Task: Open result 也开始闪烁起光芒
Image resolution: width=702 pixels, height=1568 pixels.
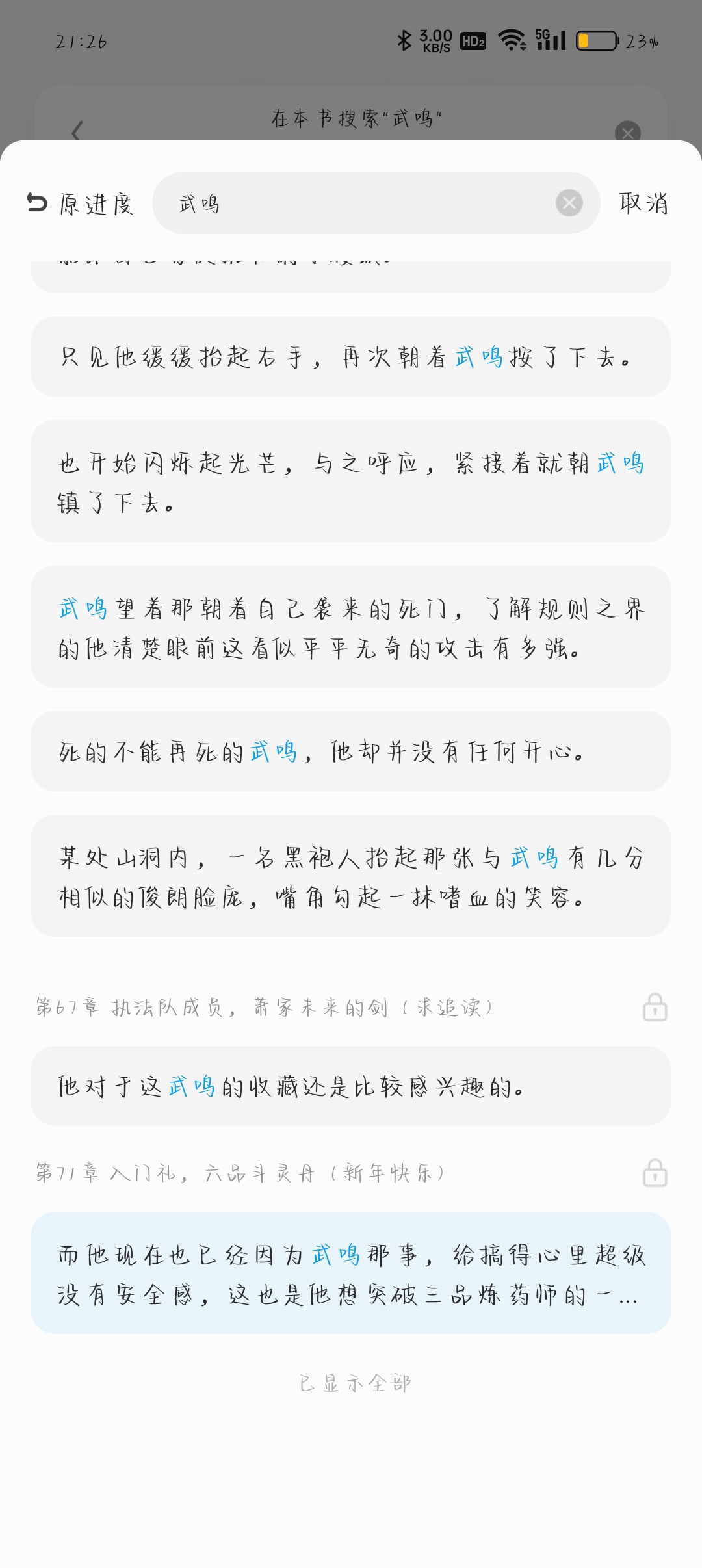Action: [351, 481]
